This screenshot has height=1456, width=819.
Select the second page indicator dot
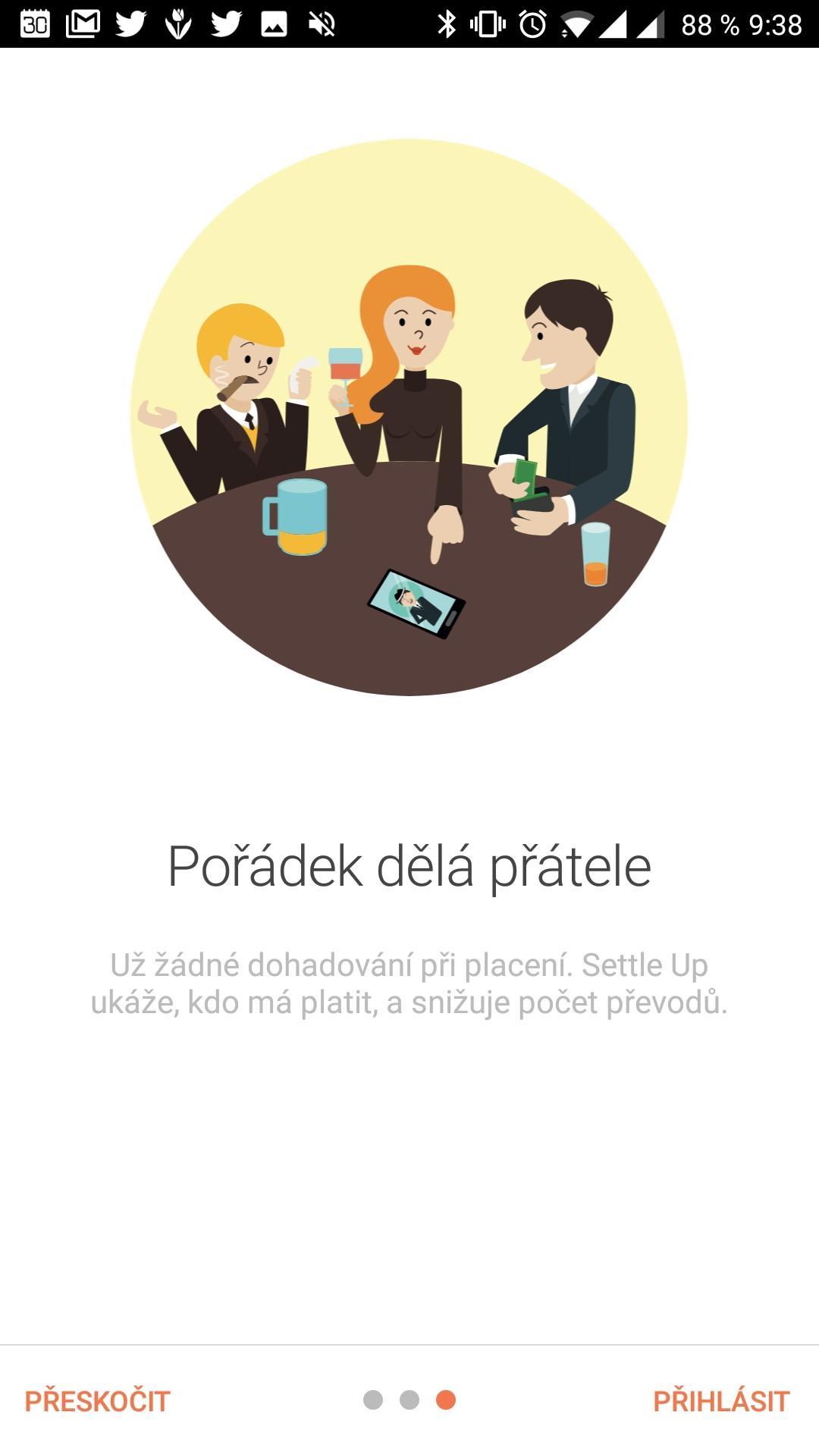click(x=409, y=1400)
